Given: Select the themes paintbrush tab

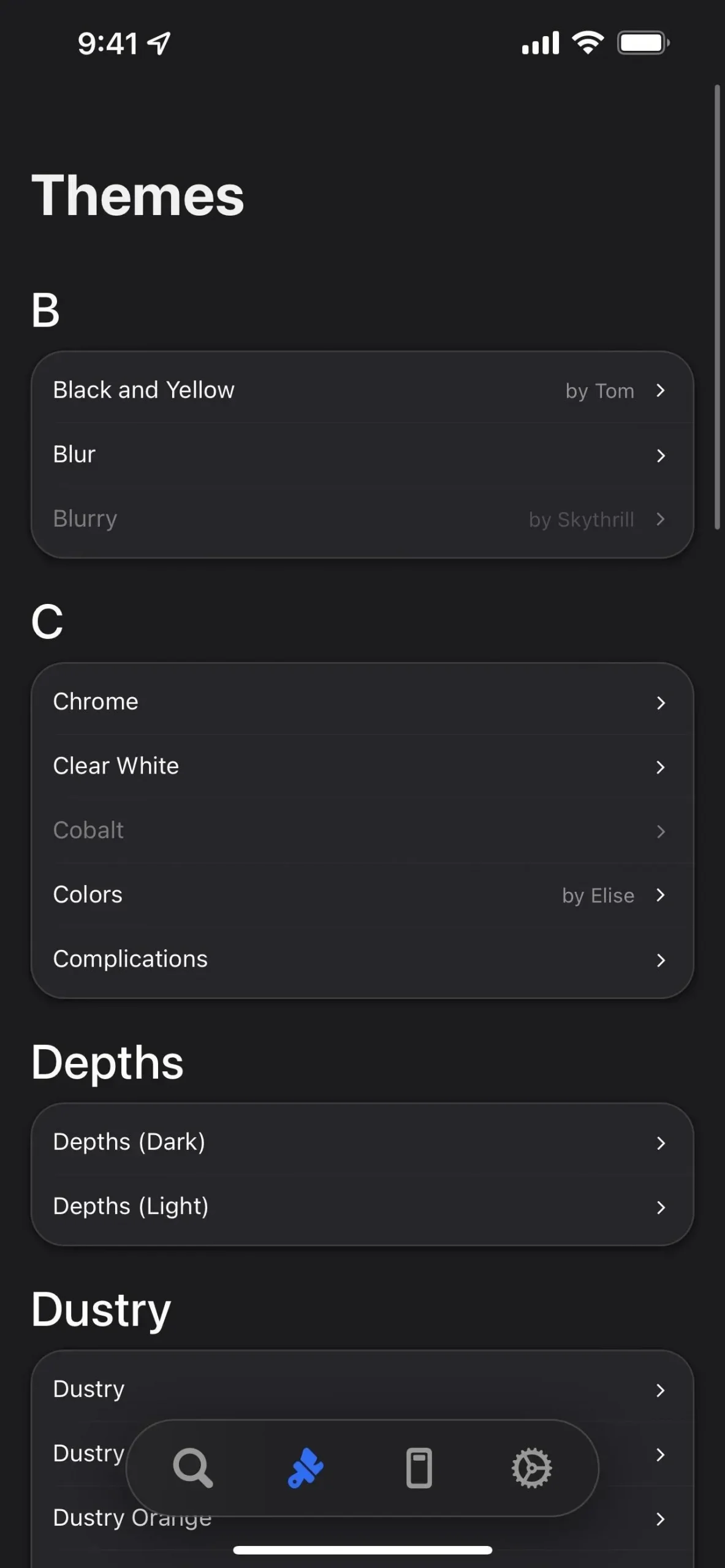Looking at the screenshot, I should pyautogui.click(x=306, y=1468).
